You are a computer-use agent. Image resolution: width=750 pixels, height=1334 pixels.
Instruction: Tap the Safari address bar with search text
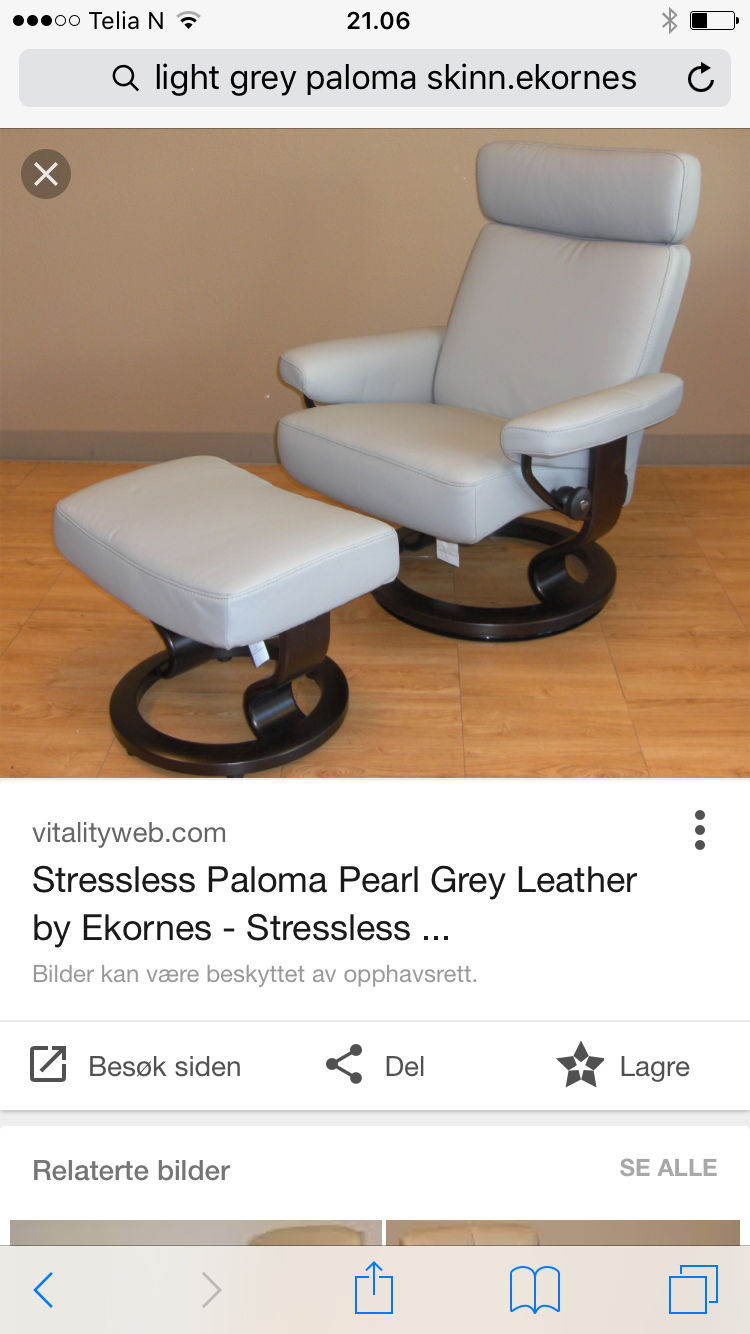click(375, 78)
